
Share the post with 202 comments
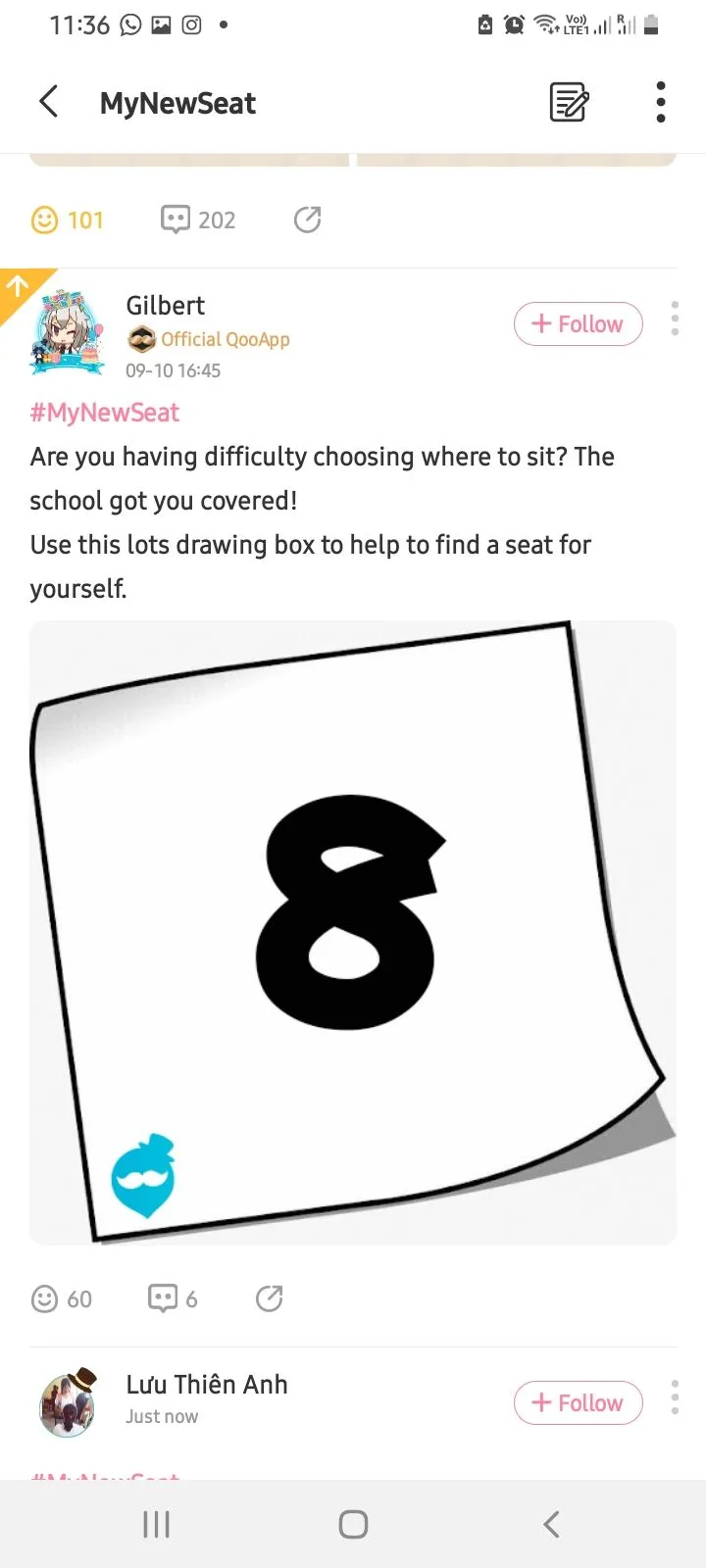[x=308, y=220]
